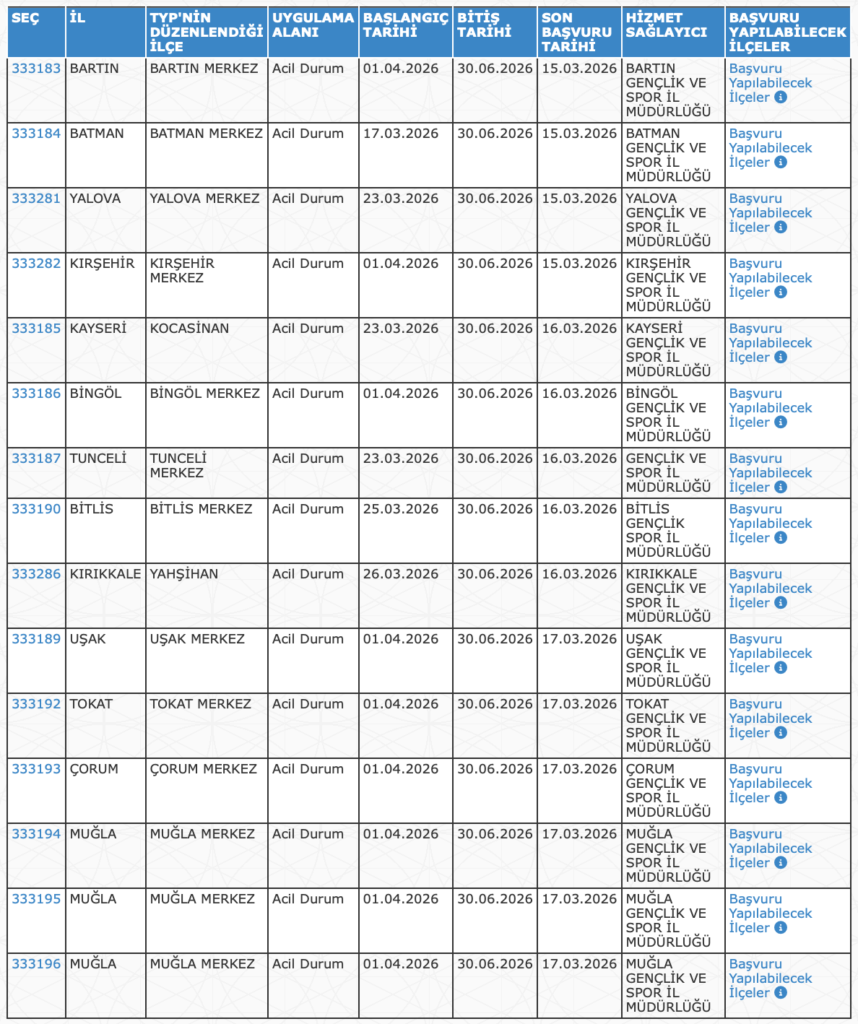Select program 333189 for Uşak
The image size is (858, 1024).
(x=36, y=640)
